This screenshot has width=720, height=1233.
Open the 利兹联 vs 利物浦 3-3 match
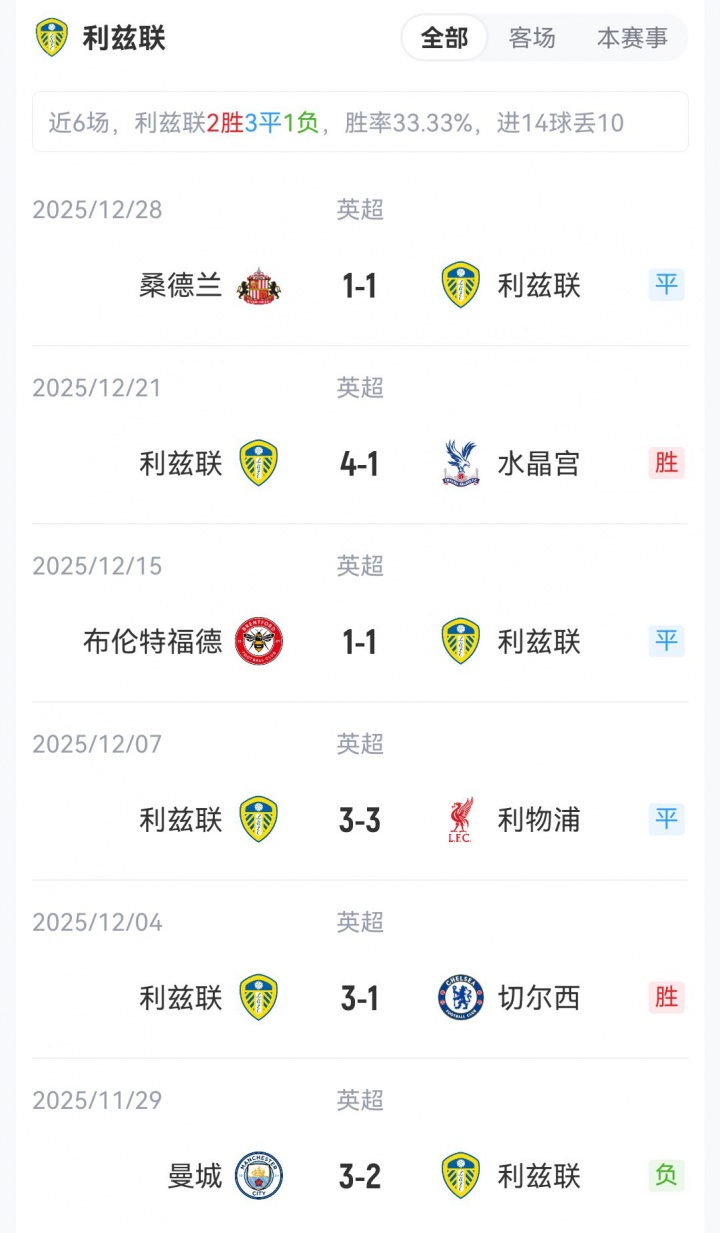360,820
